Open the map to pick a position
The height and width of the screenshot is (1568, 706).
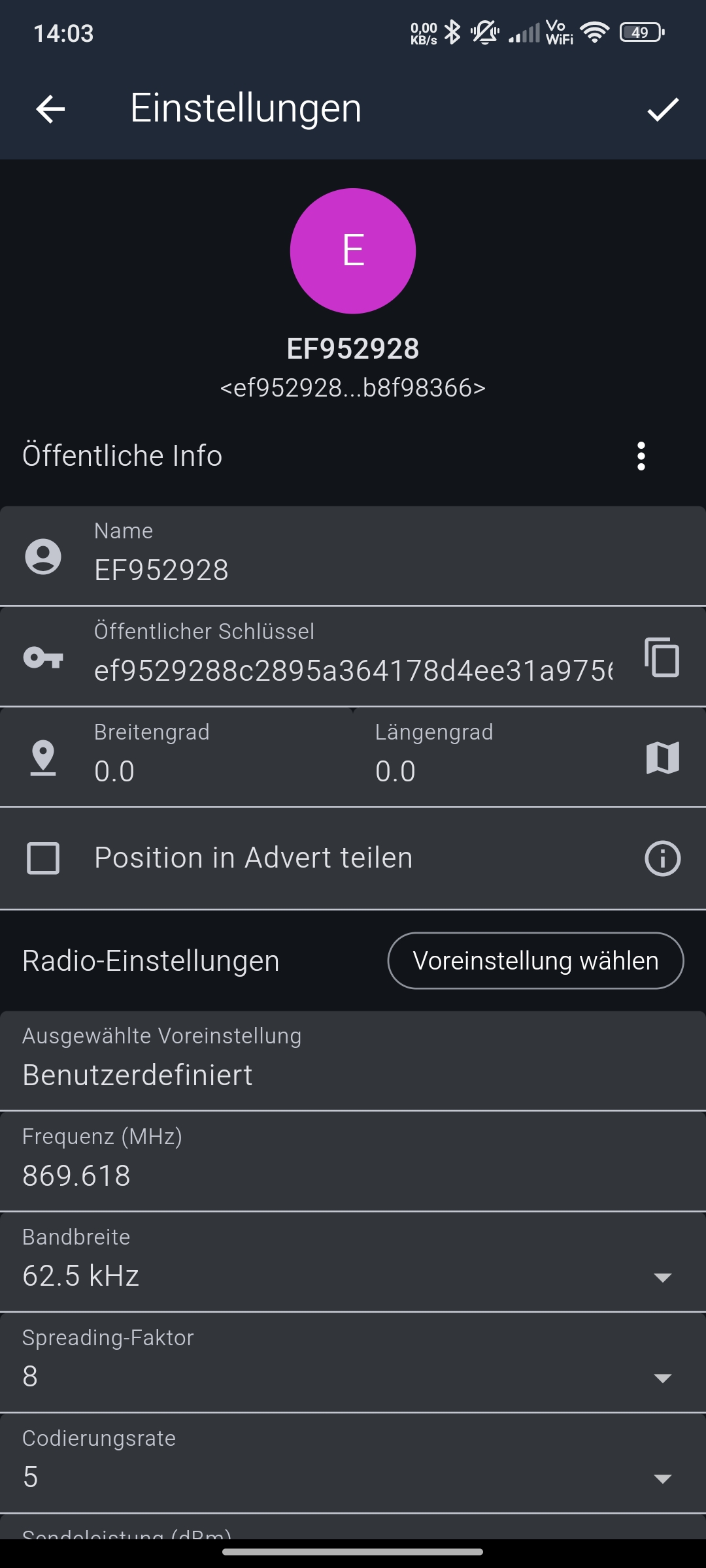tap(662, 758)
